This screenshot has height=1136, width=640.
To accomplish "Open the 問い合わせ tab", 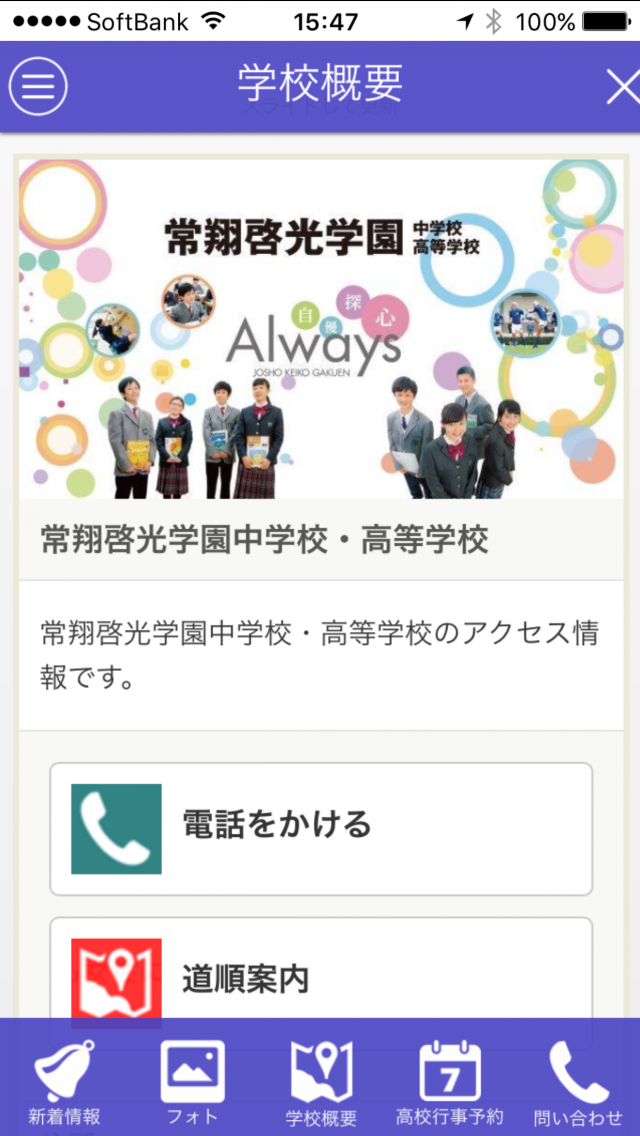I will coord(577,1080).
